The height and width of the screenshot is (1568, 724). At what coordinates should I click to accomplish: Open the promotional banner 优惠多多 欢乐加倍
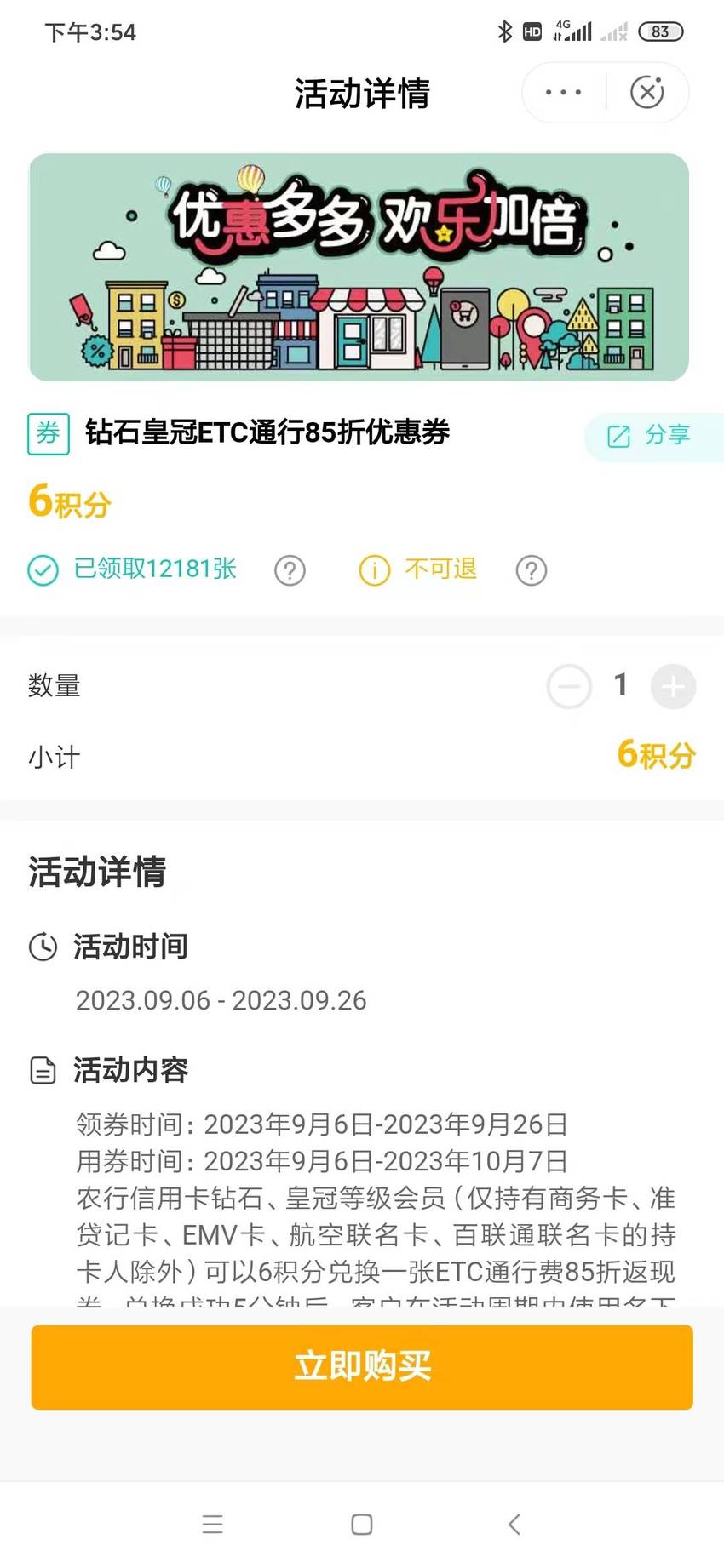point(359,267)
